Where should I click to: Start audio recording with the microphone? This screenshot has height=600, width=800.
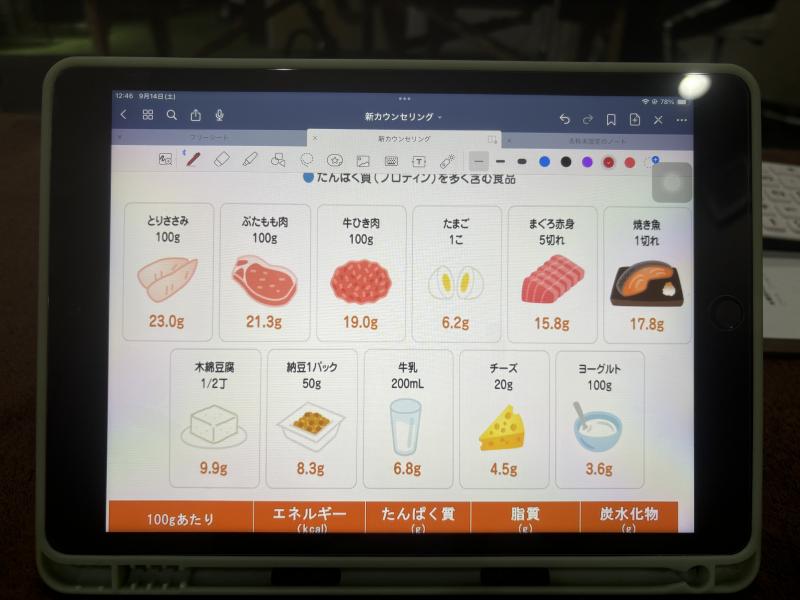pyautogui.click(x=219, y=115)
